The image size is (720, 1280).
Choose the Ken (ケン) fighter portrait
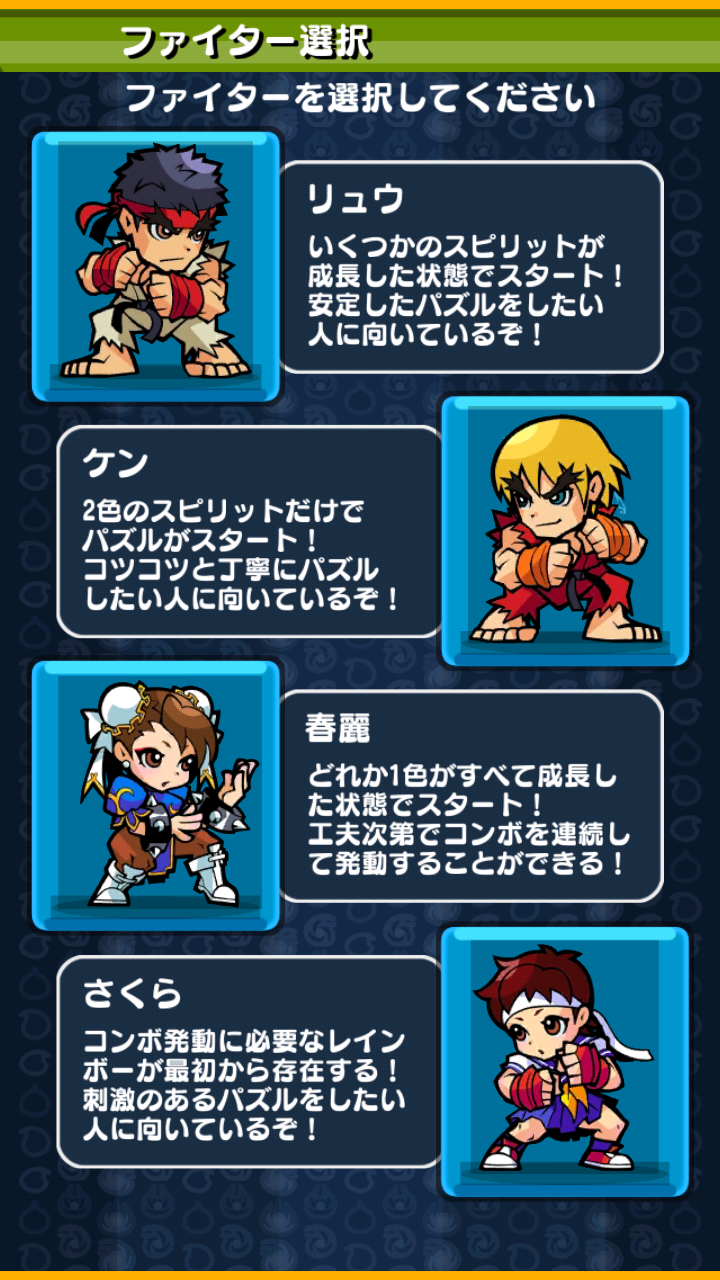565,531
